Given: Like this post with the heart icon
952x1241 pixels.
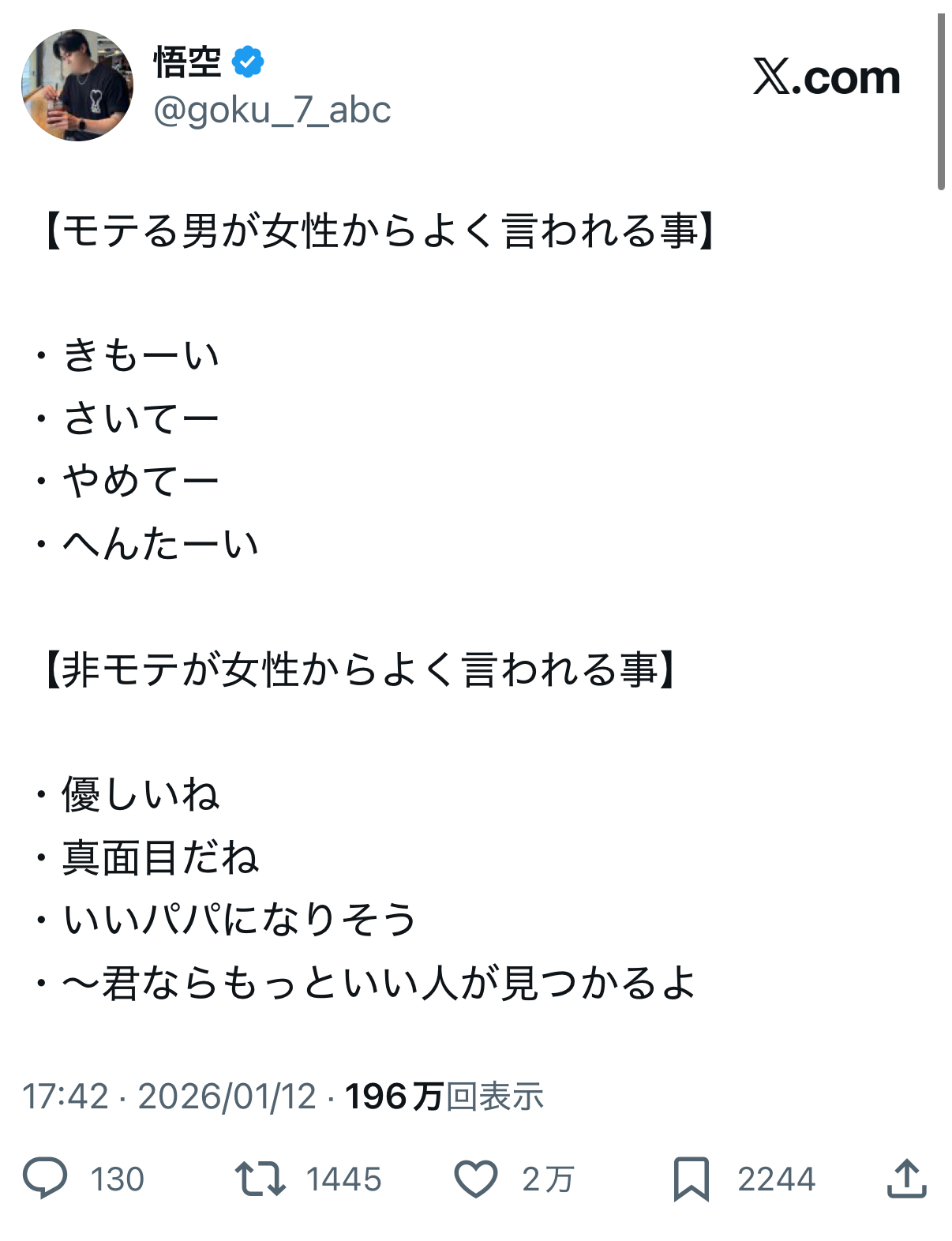Looking at the screenshot, I should tap(476, 1179).
